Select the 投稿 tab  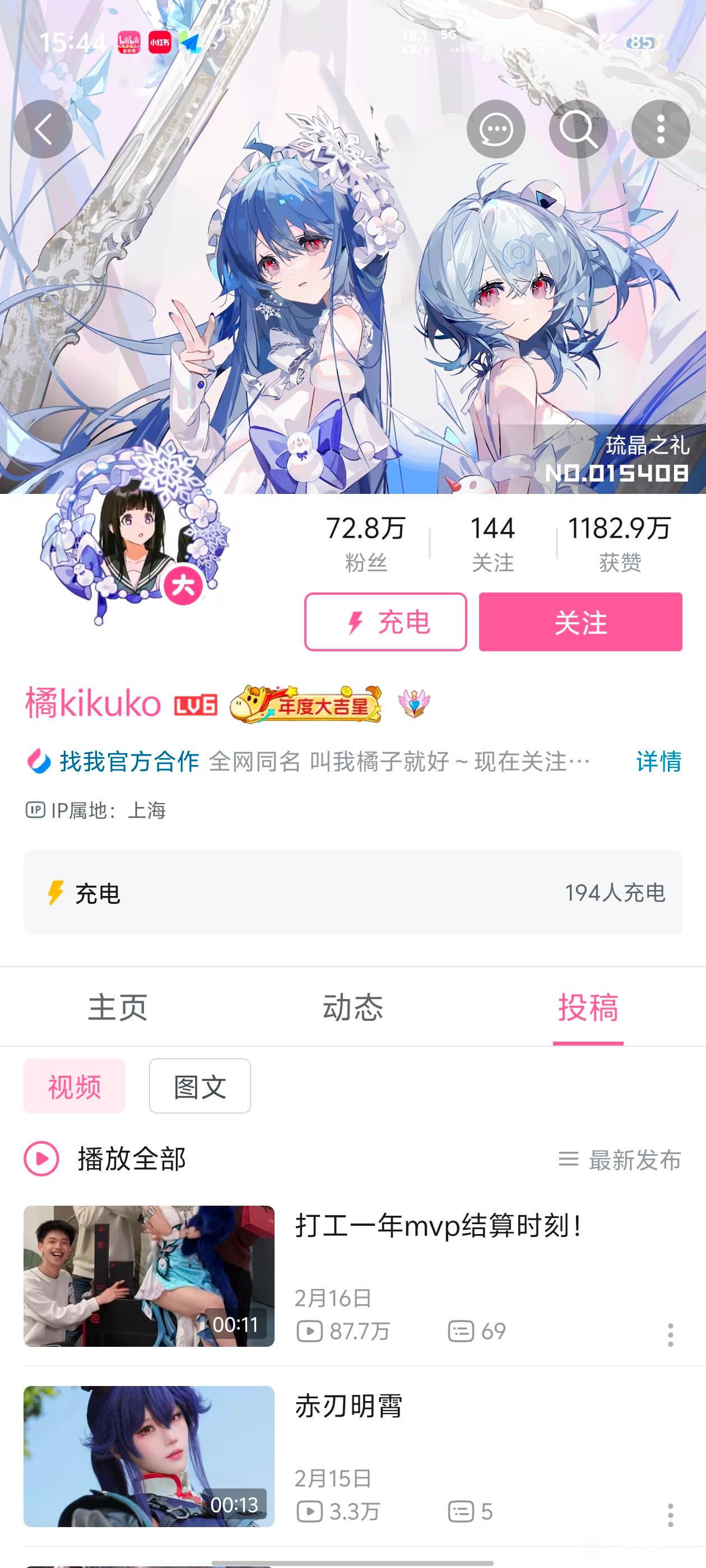tap(588, 1007)
